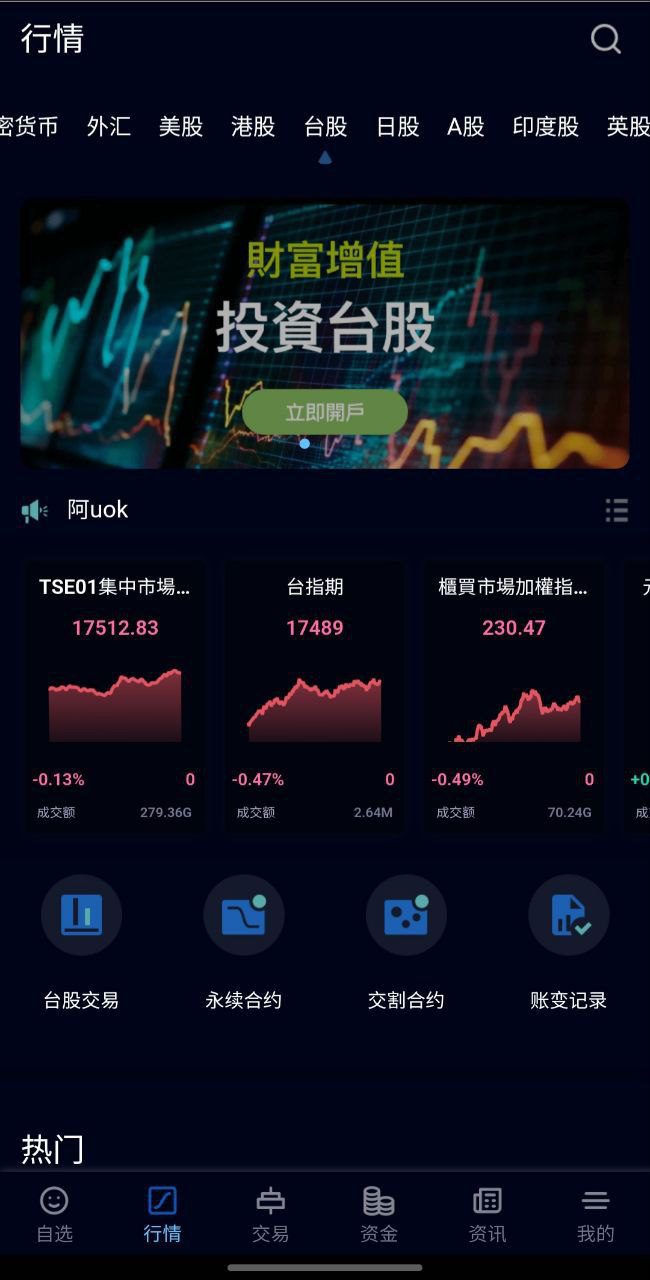The image size is (650, 1280).
Task: Go to the 自选 bottom tab
Action: point(54,1215)
